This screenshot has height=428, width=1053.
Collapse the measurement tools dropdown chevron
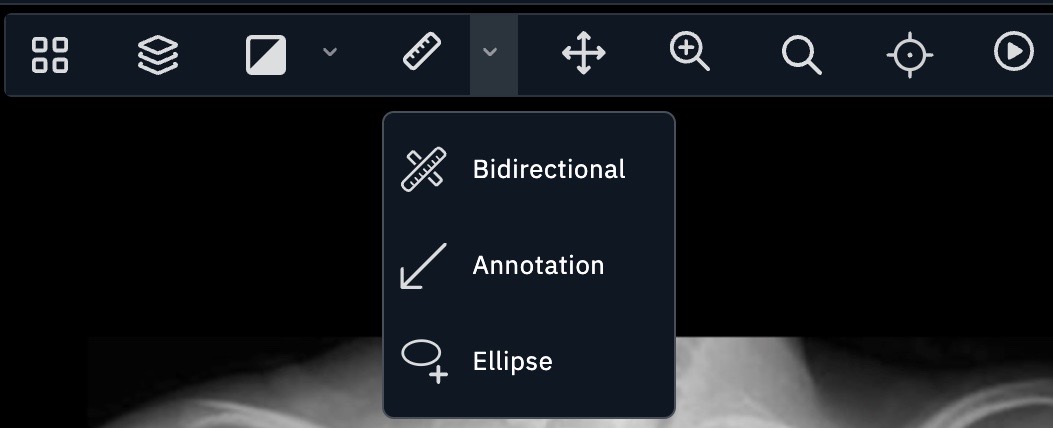pos(494,54)
